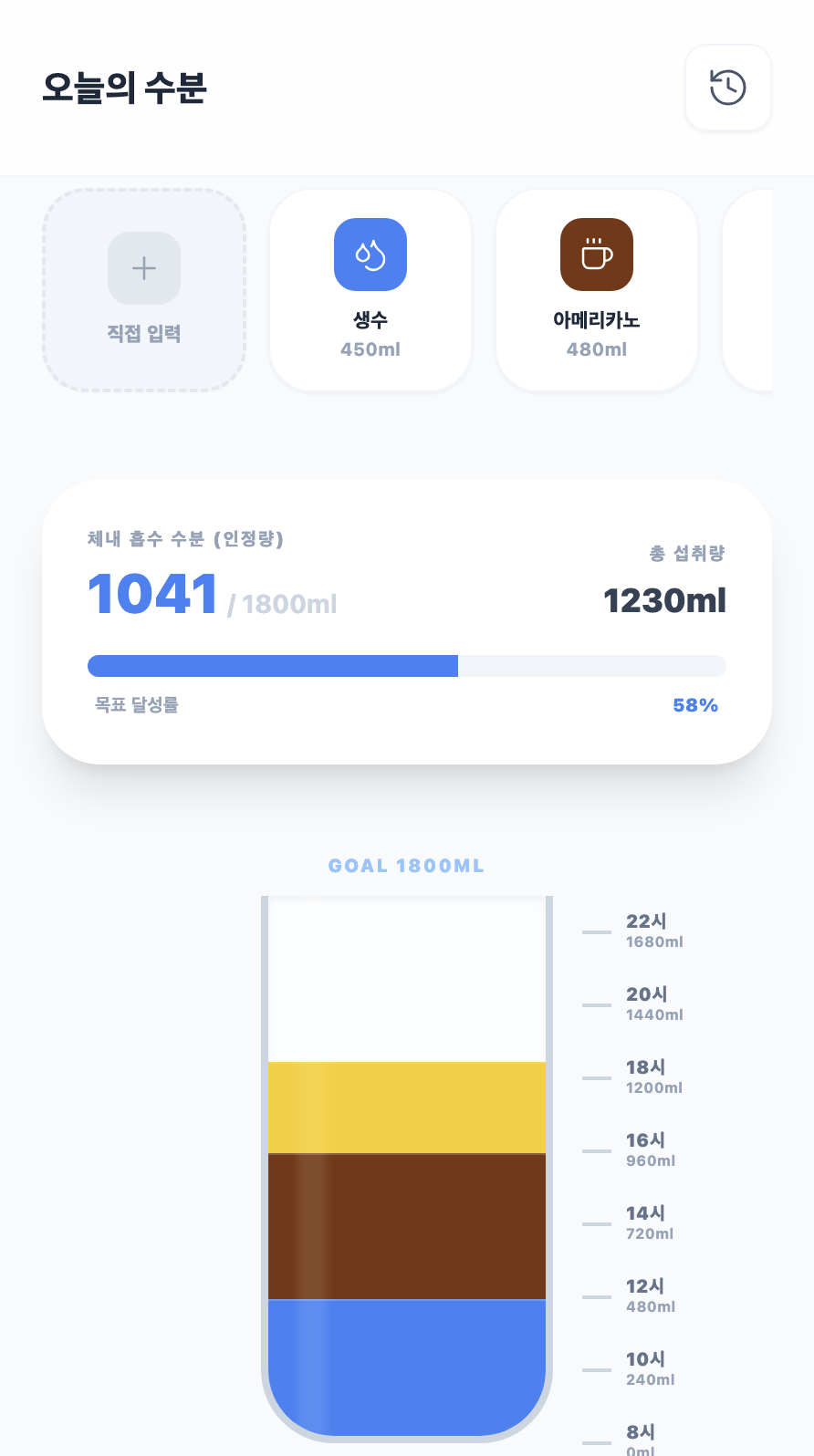
Task: Tap the 직접 입력 manual entry card
Action: tap(144, 290)
